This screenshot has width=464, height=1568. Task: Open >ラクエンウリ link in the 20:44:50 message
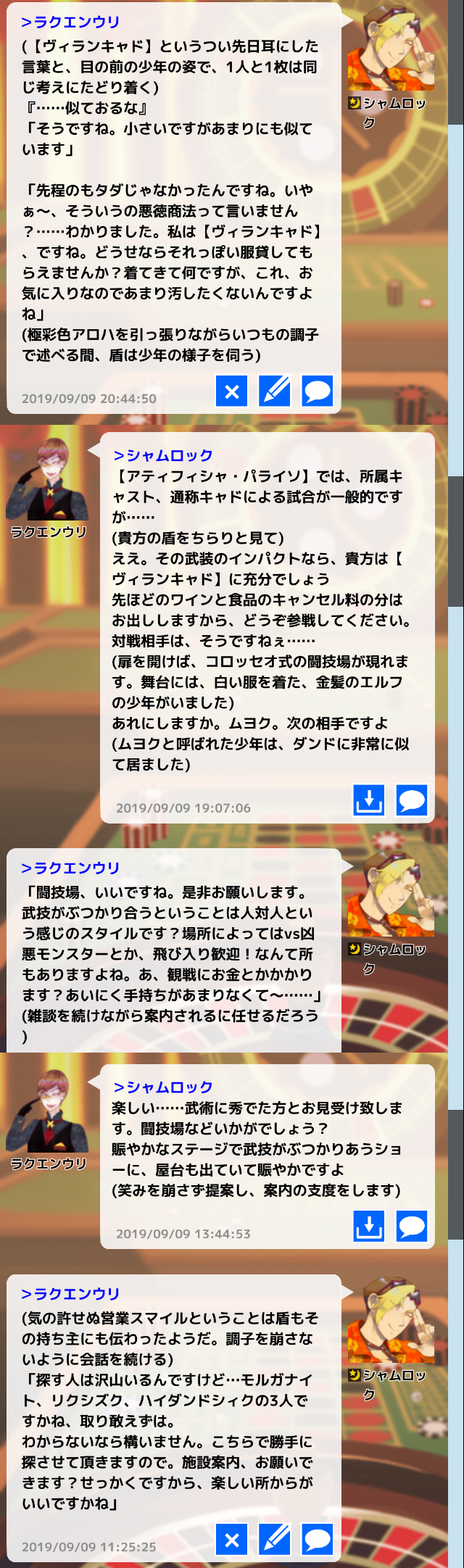click(70, 22)
